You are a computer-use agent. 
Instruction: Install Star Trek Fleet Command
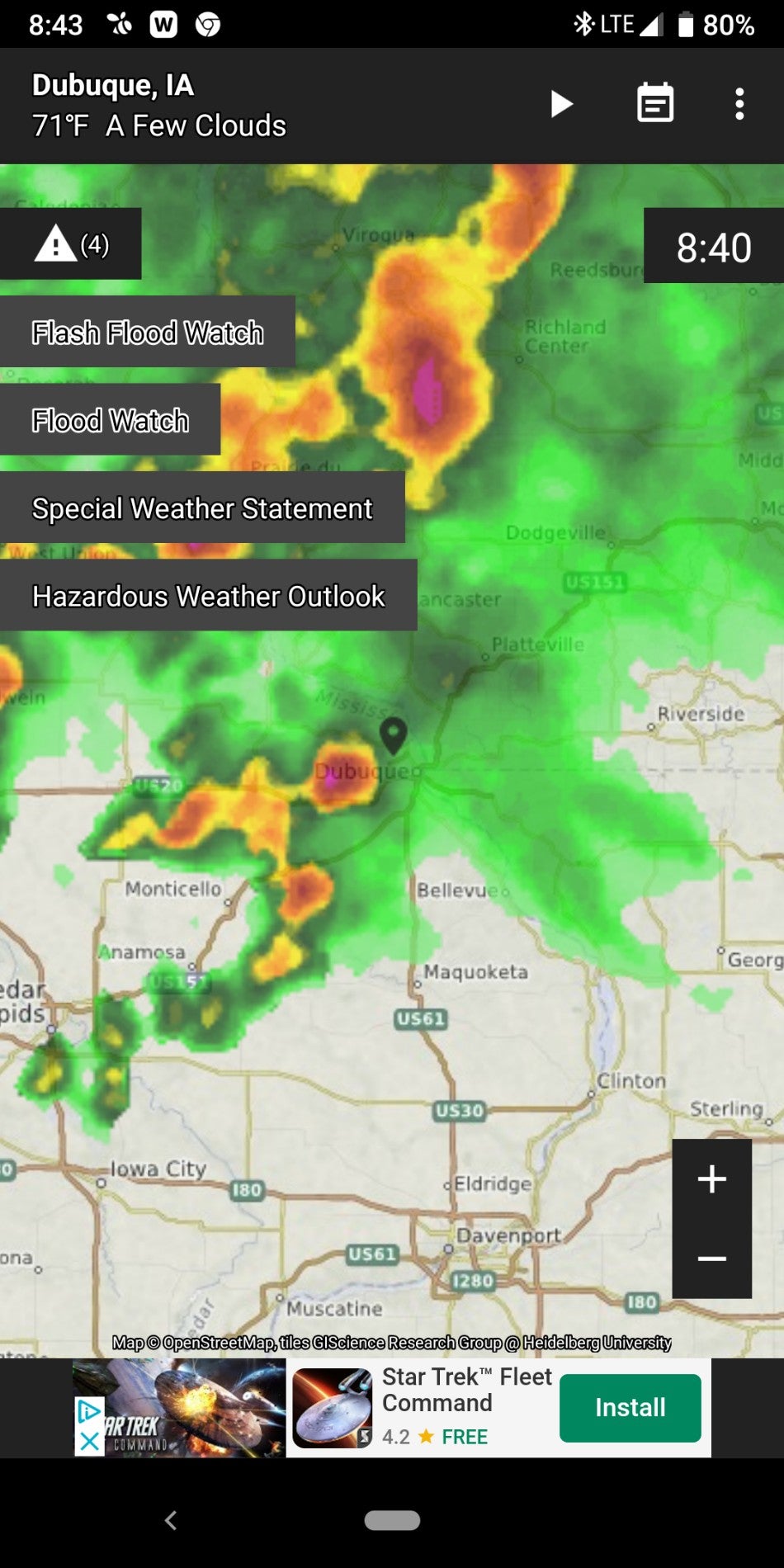(630, 1407)
